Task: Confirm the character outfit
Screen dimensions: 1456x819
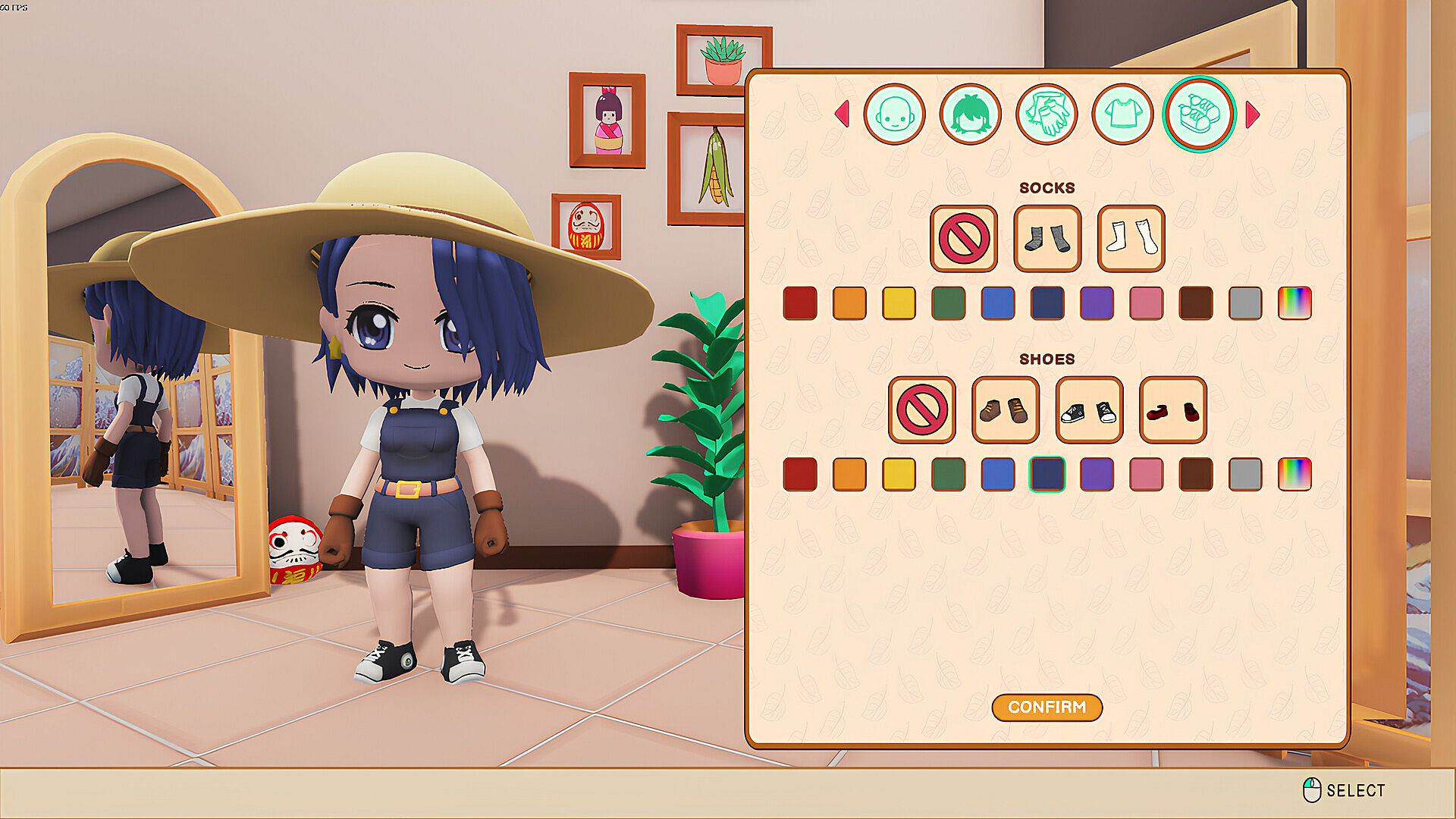Action: pos(1046,707)
